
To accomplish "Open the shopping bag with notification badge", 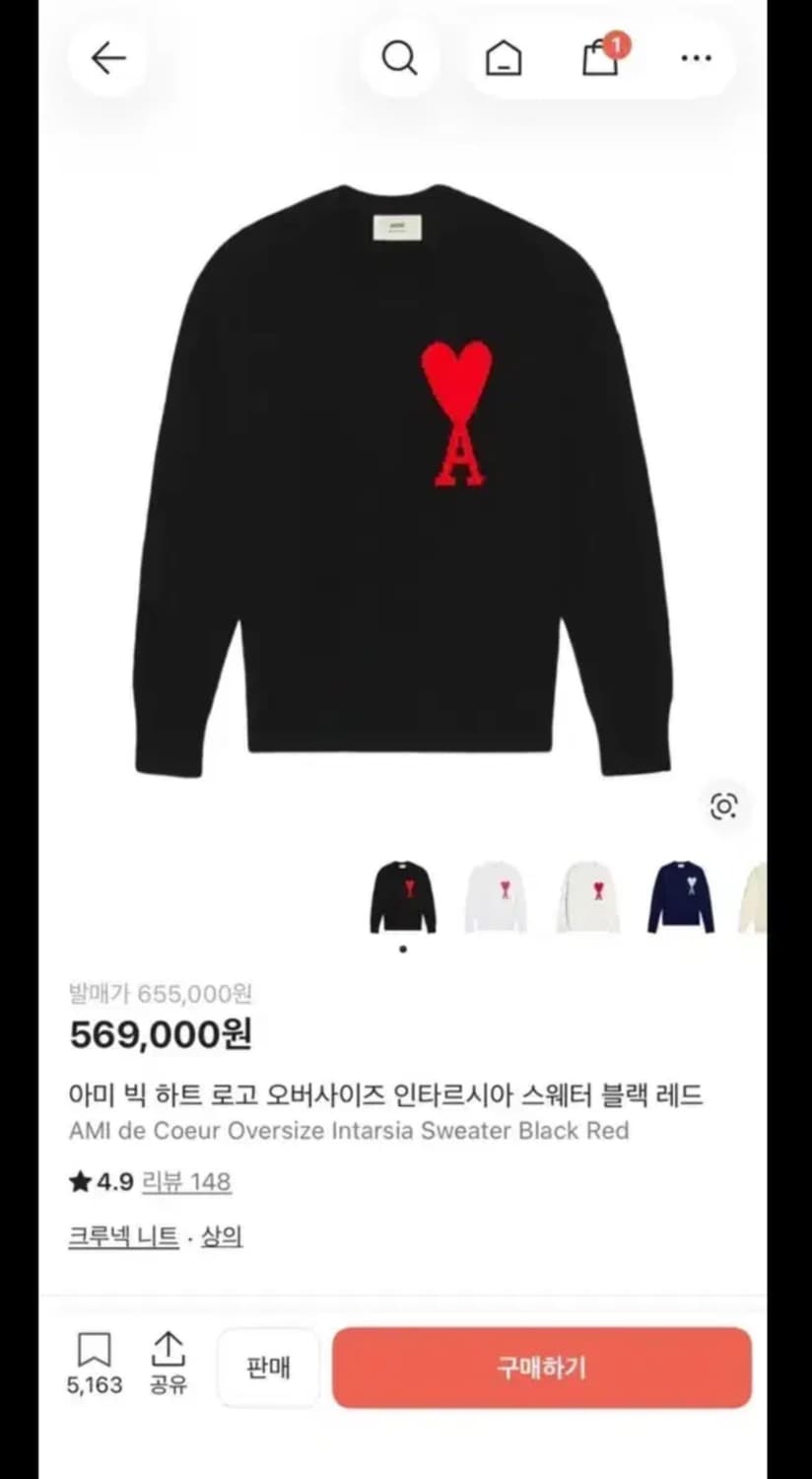I will pyautogui.click(x=599, y=57).
